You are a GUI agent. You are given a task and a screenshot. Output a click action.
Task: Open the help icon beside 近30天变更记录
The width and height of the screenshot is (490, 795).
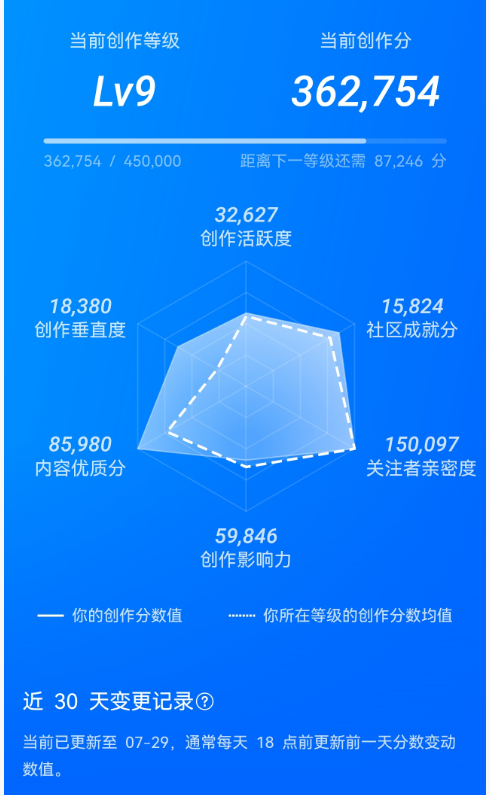point(205,702)
